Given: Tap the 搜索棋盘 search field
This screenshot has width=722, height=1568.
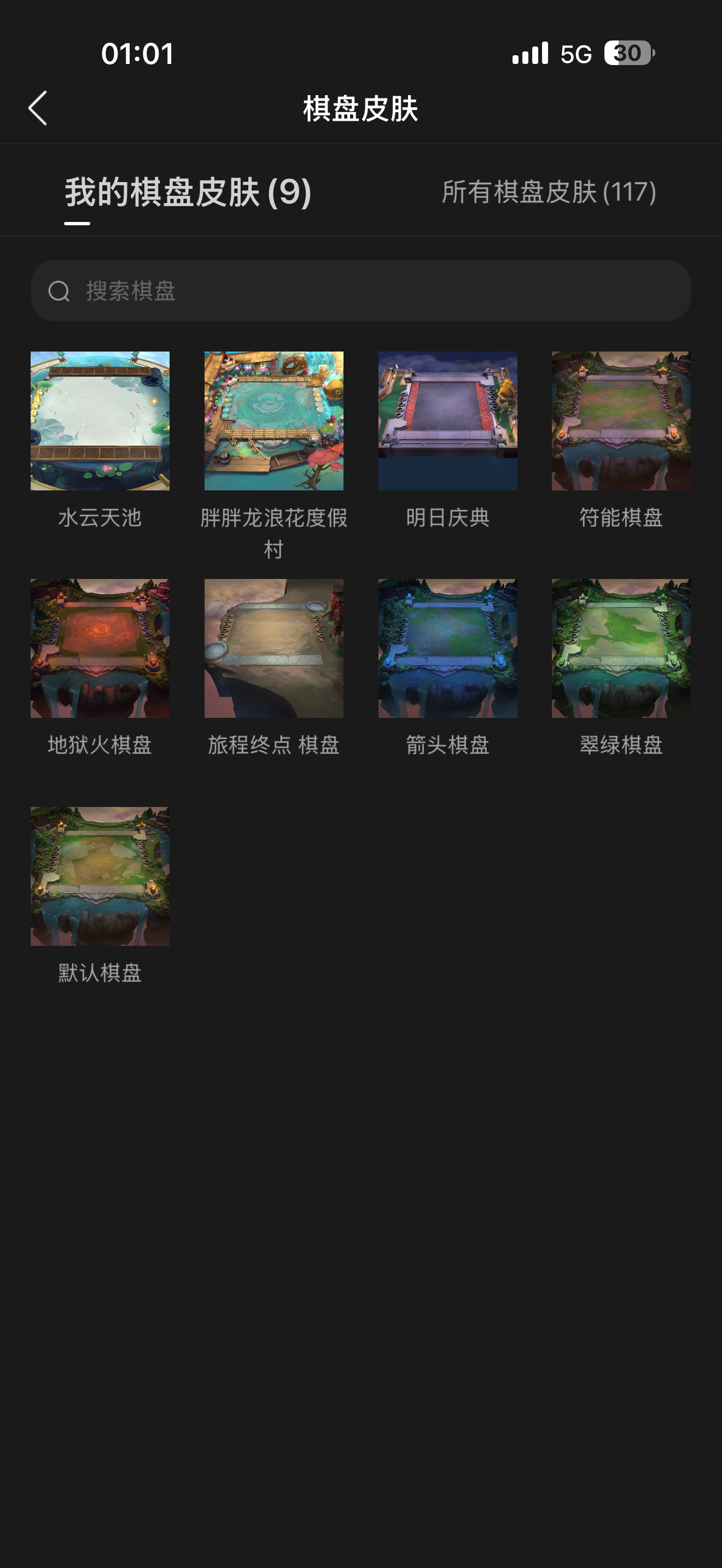Looking at the screenshot, I should (x=360, y=290).
